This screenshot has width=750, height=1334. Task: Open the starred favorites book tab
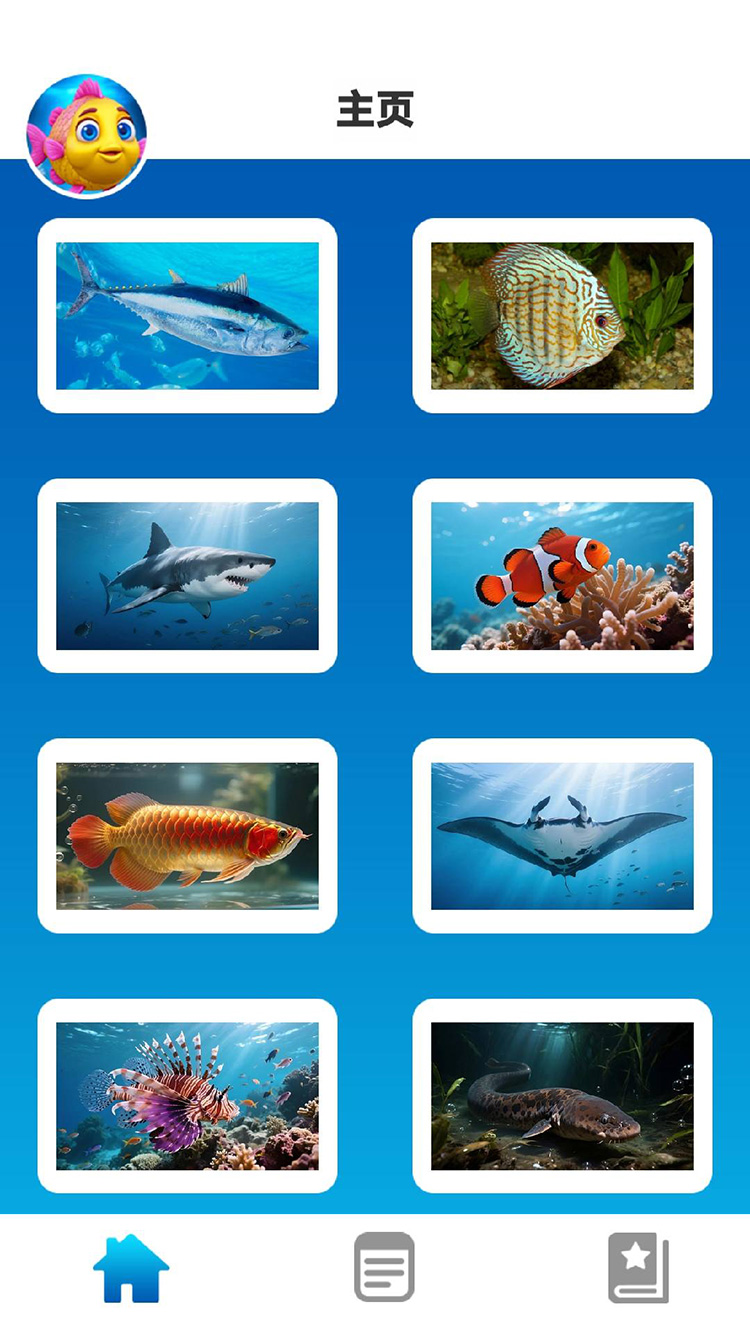coord(638,1268)
